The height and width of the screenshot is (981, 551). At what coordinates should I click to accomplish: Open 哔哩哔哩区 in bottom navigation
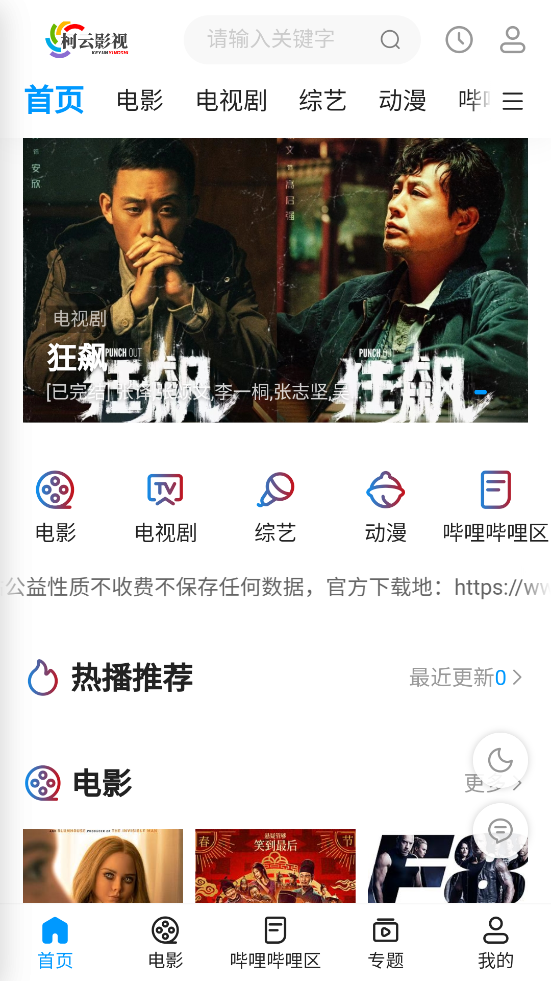275,943
